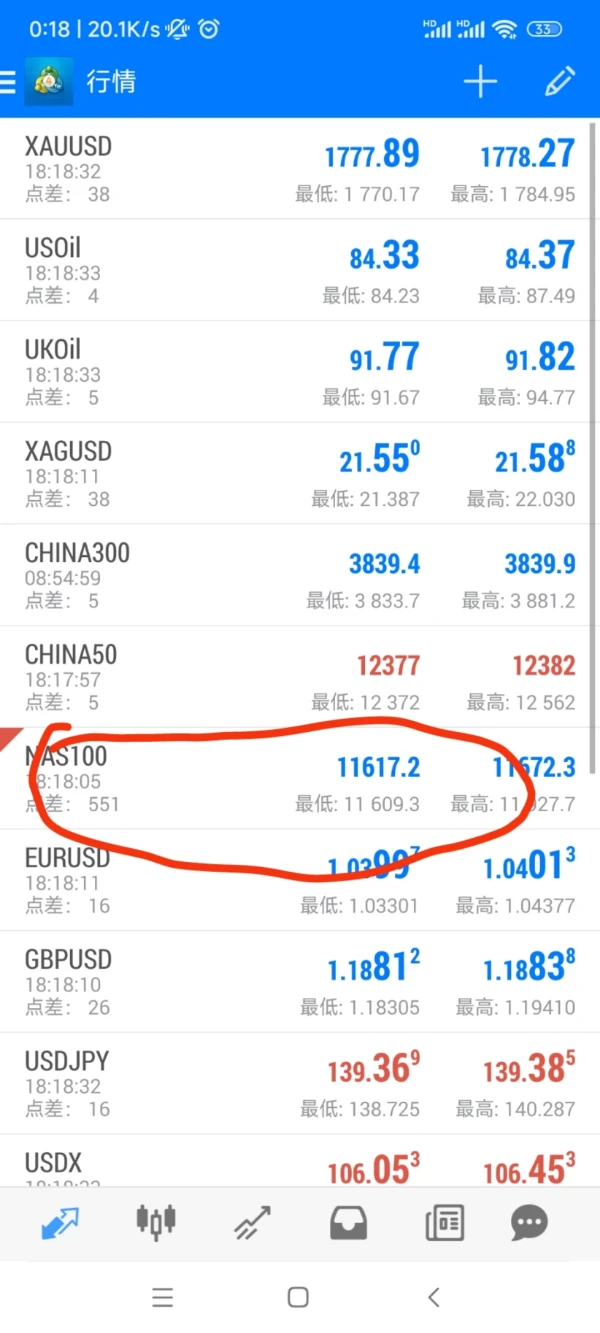Add a new symbol with plus icon

point(480,82)
